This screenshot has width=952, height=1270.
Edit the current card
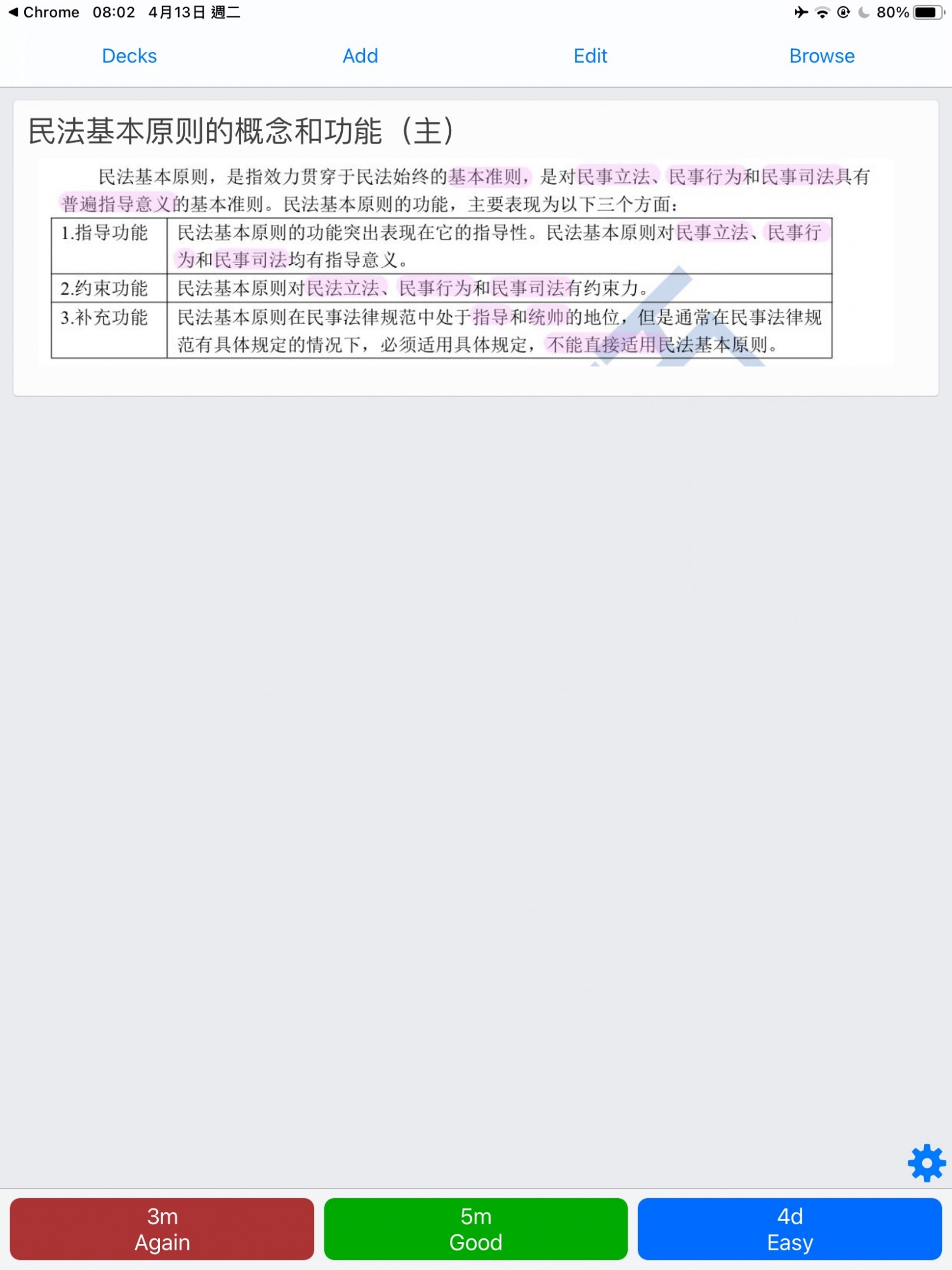tap(590, 56)
